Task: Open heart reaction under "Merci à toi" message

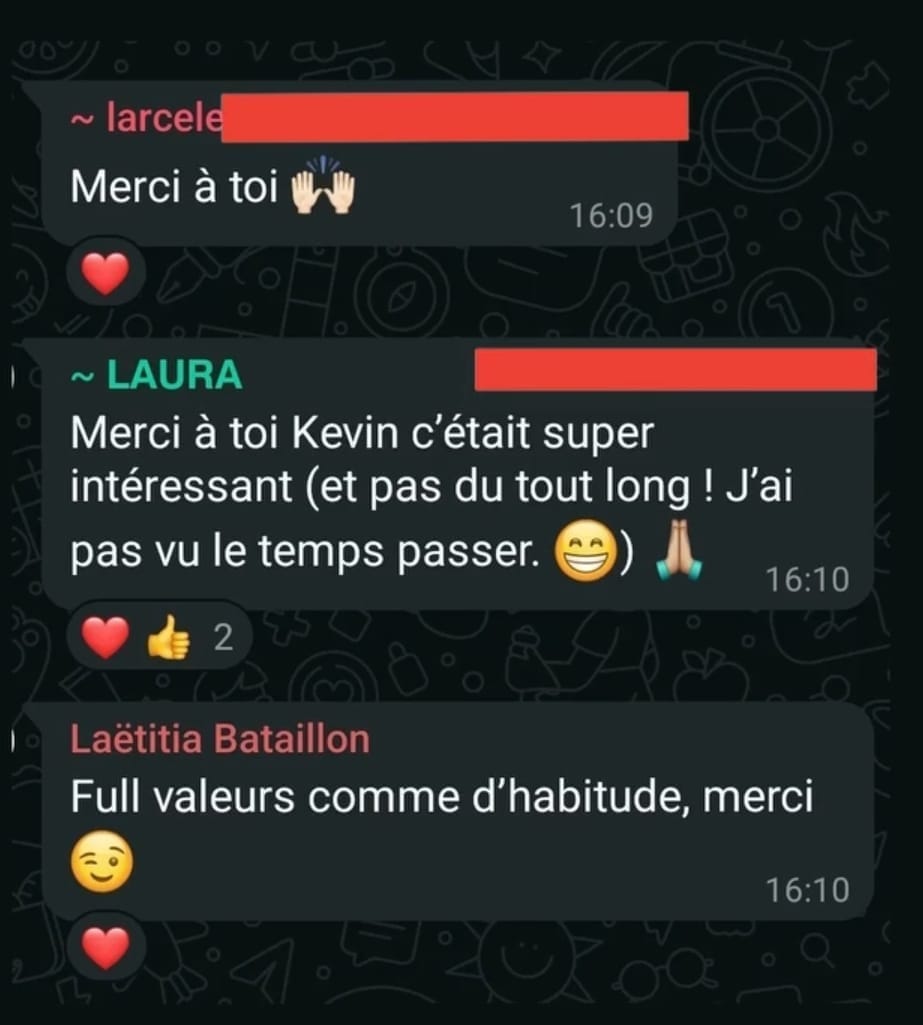Action: (x=105, y=272)
